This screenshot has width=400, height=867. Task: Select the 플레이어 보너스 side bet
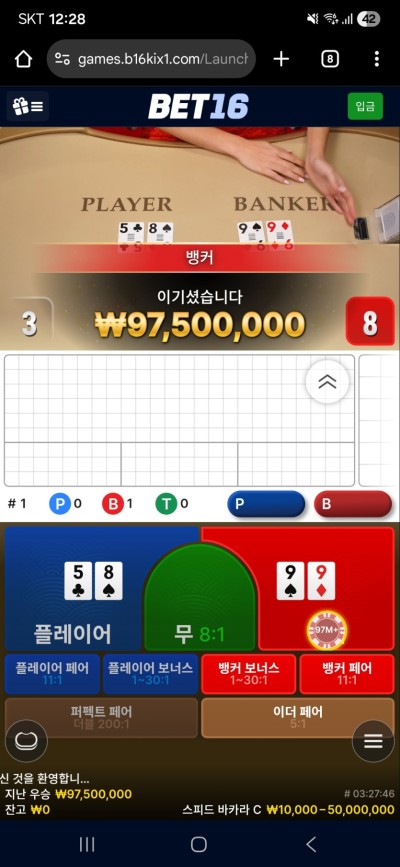click(150, 673)
